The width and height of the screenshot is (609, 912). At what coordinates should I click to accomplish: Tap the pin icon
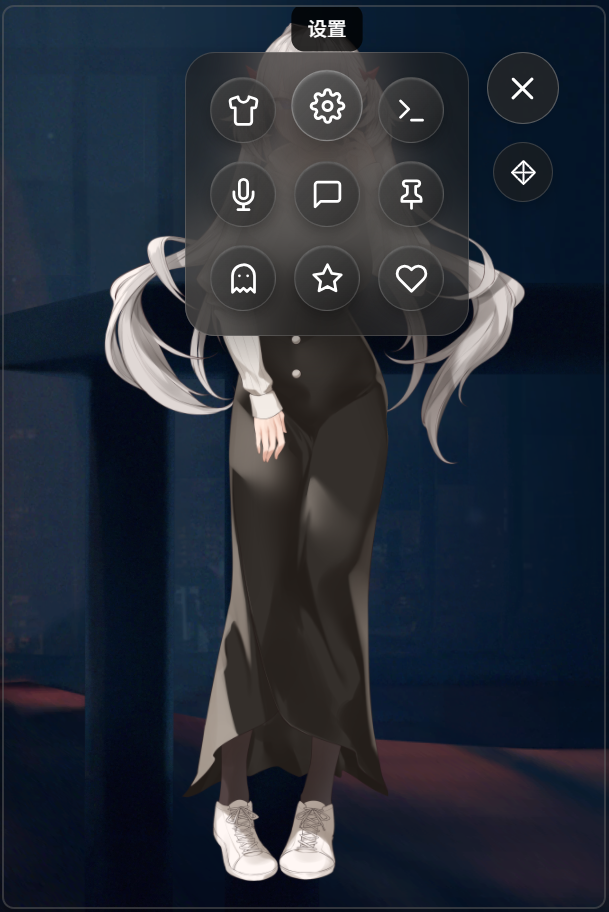tap(411, 194)
